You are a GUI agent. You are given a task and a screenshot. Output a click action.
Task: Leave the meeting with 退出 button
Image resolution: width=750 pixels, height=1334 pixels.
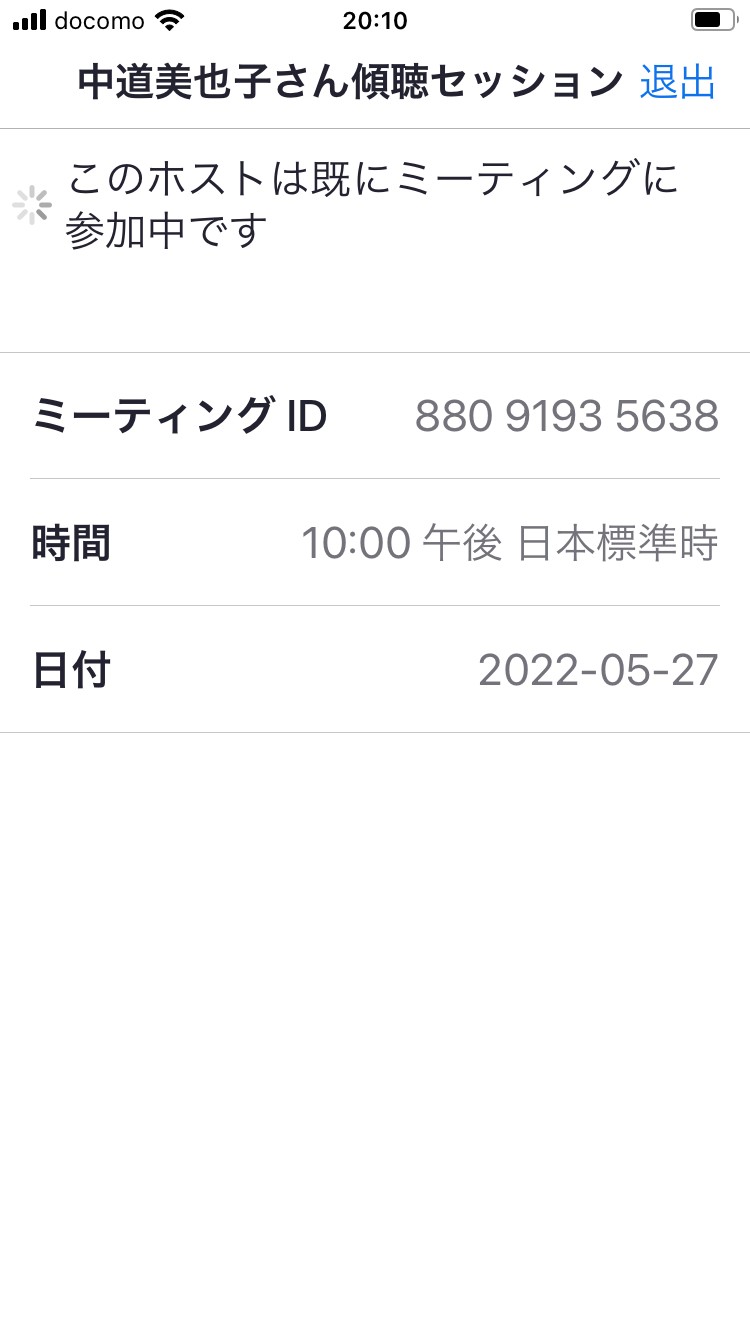point(678,82)
